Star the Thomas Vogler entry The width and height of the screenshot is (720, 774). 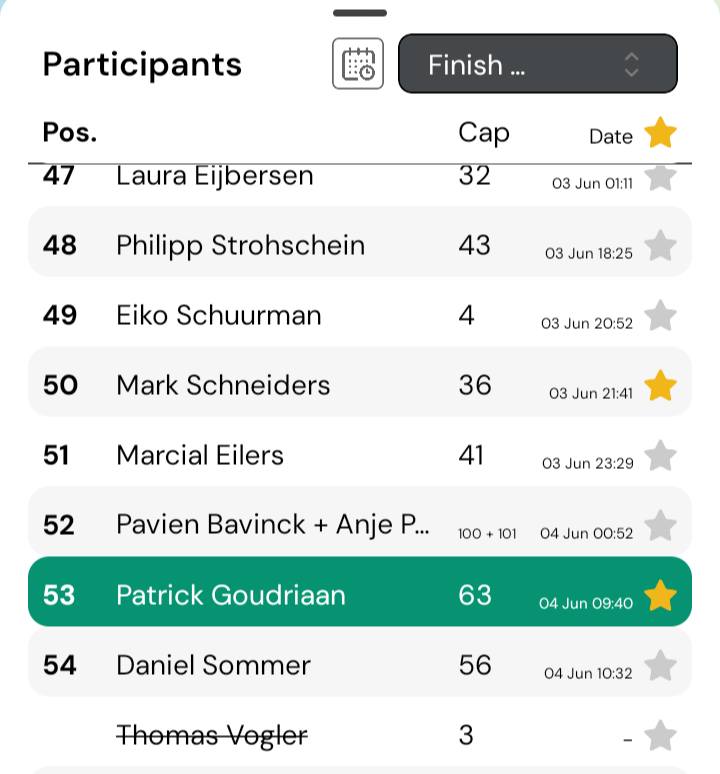click(660, 737)
